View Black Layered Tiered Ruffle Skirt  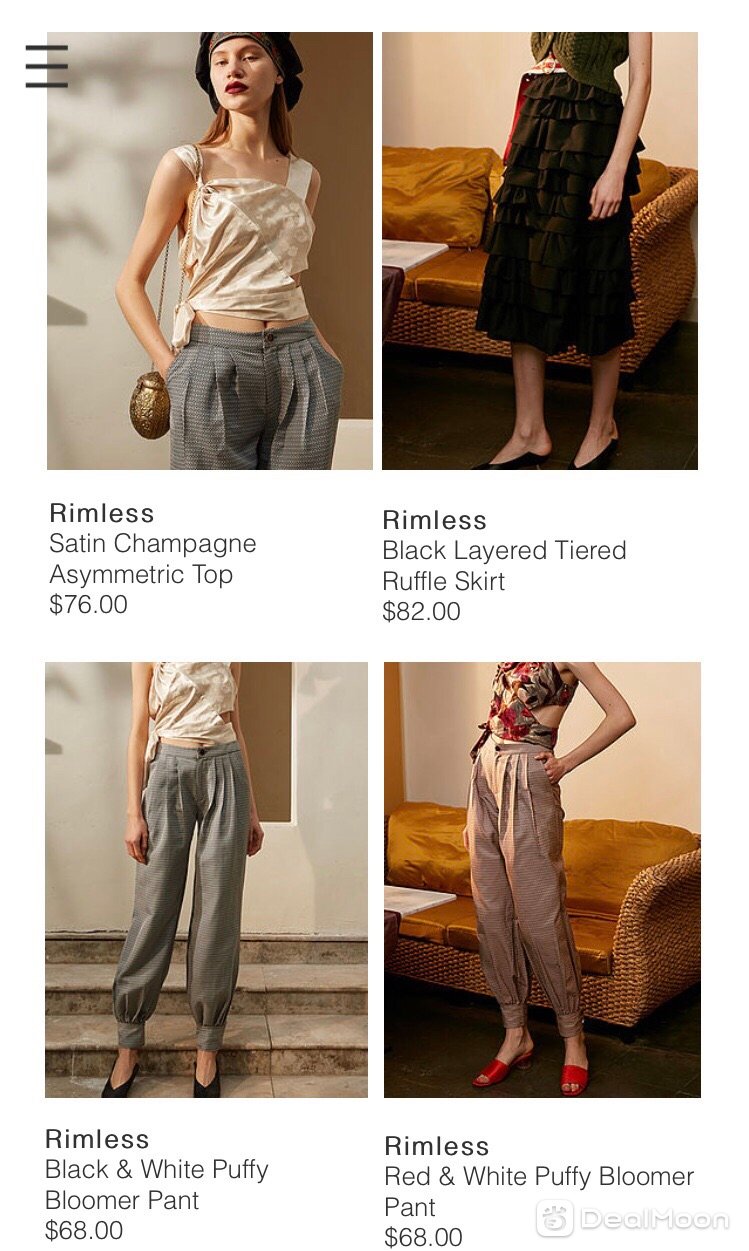click(x=539, y=251)
